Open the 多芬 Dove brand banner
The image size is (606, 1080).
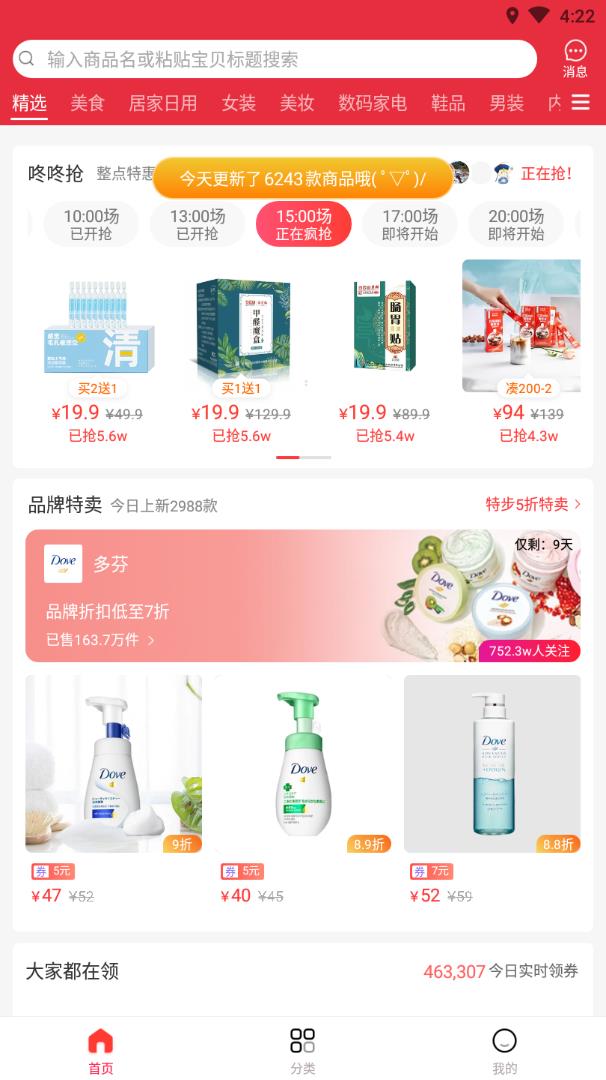302,596
